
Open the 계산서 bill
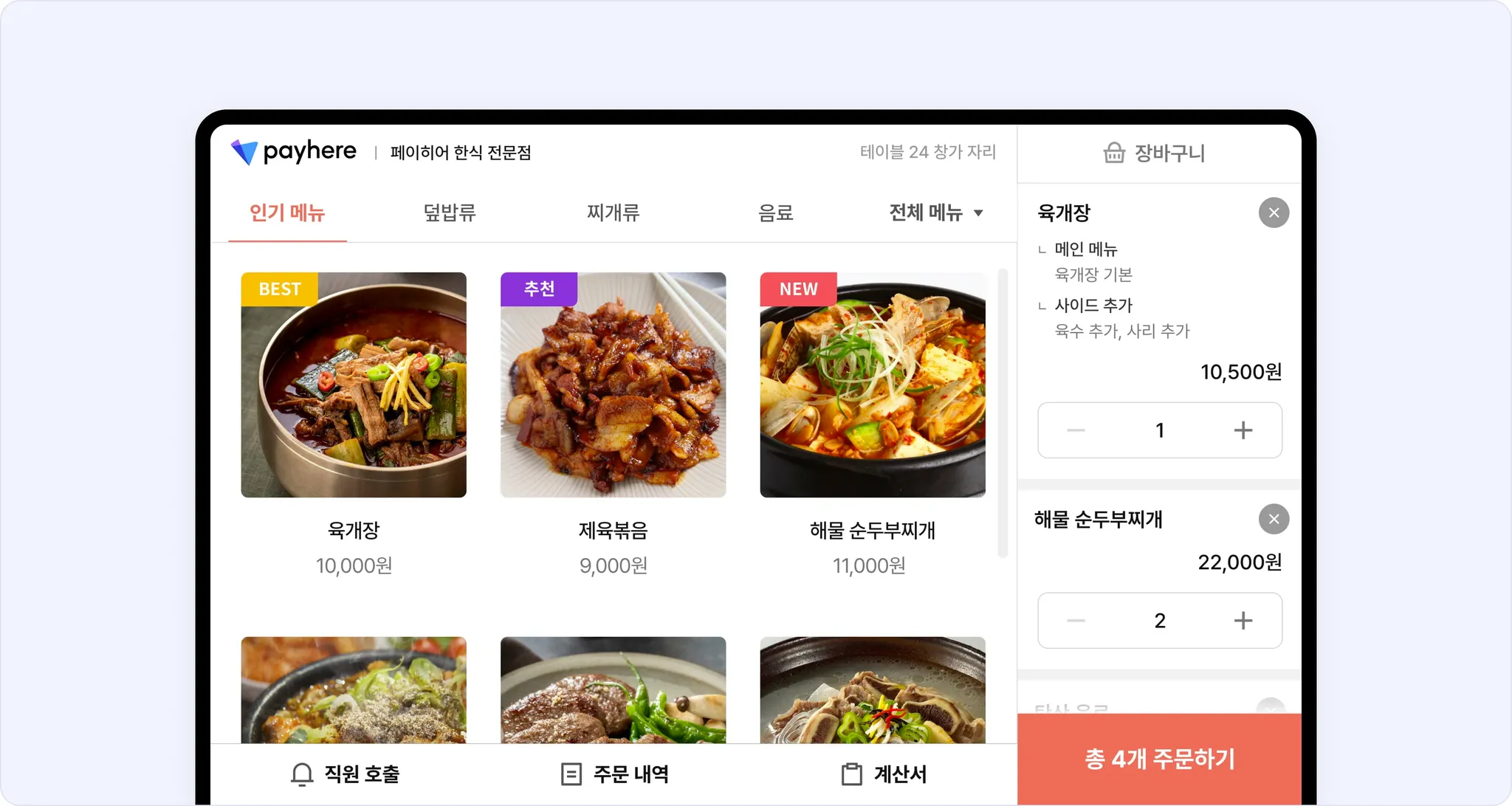click(x=884, y=774)
